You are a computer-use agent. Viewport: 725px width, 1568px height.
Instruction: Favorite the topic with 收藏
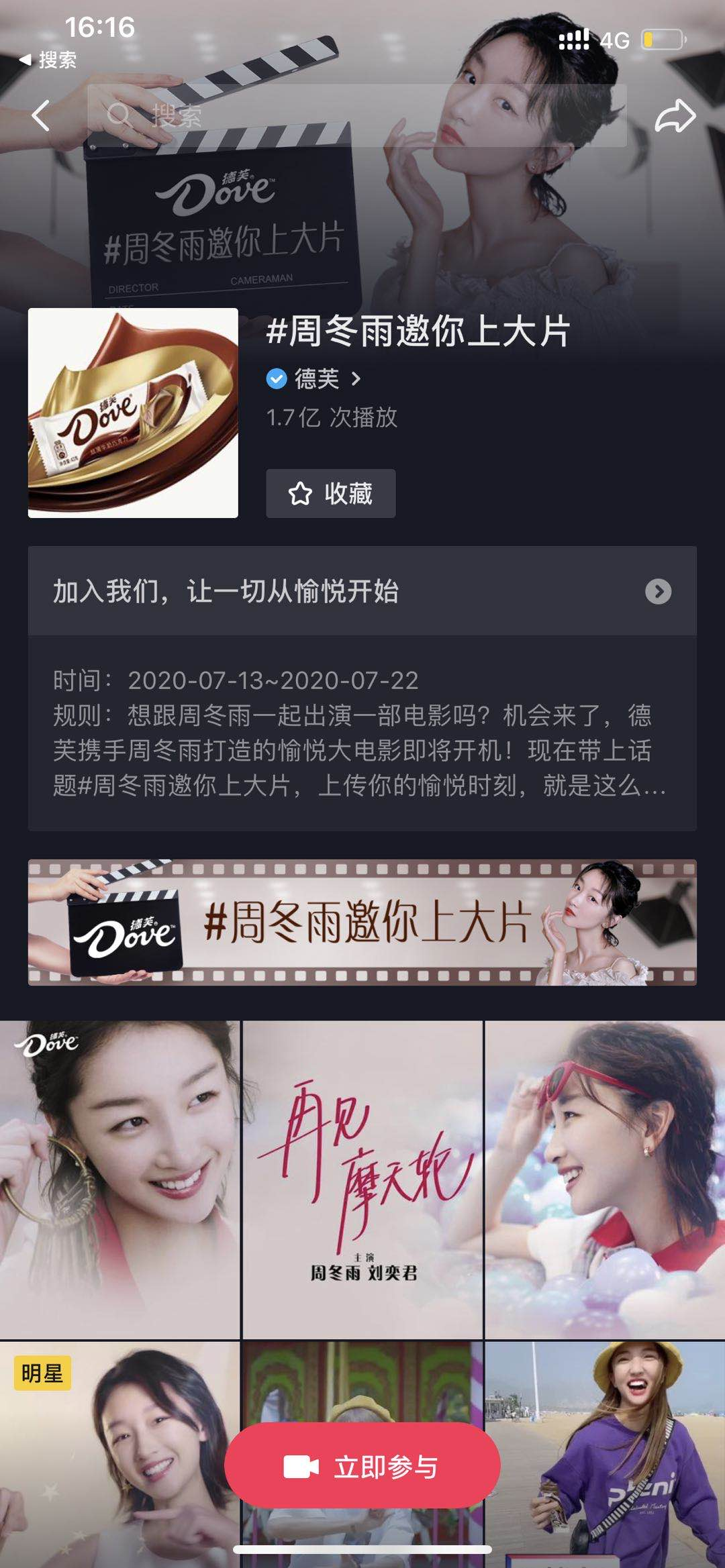pos(331,494)
